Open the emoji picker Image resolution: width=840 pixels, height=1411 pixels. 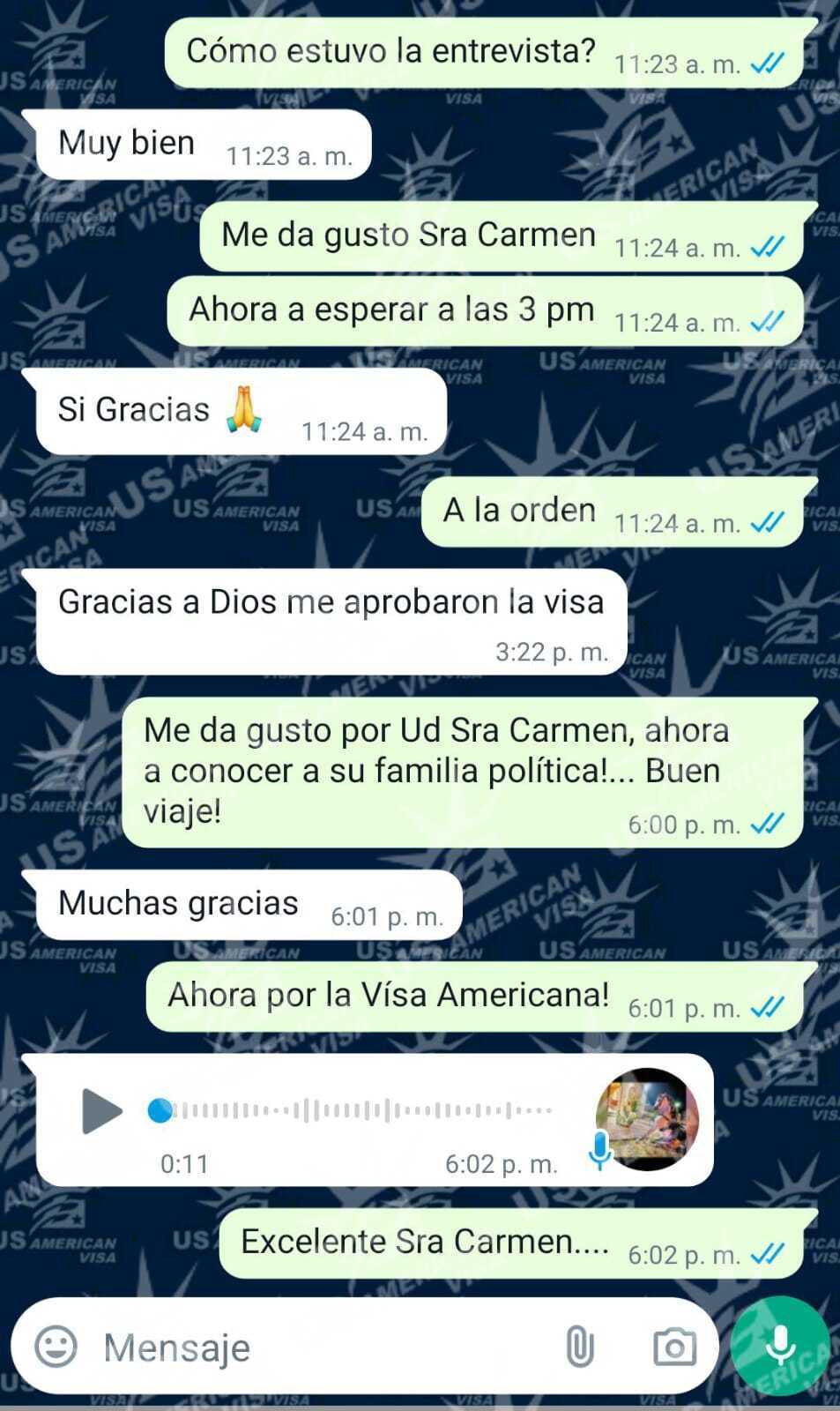click(56, 1348)
